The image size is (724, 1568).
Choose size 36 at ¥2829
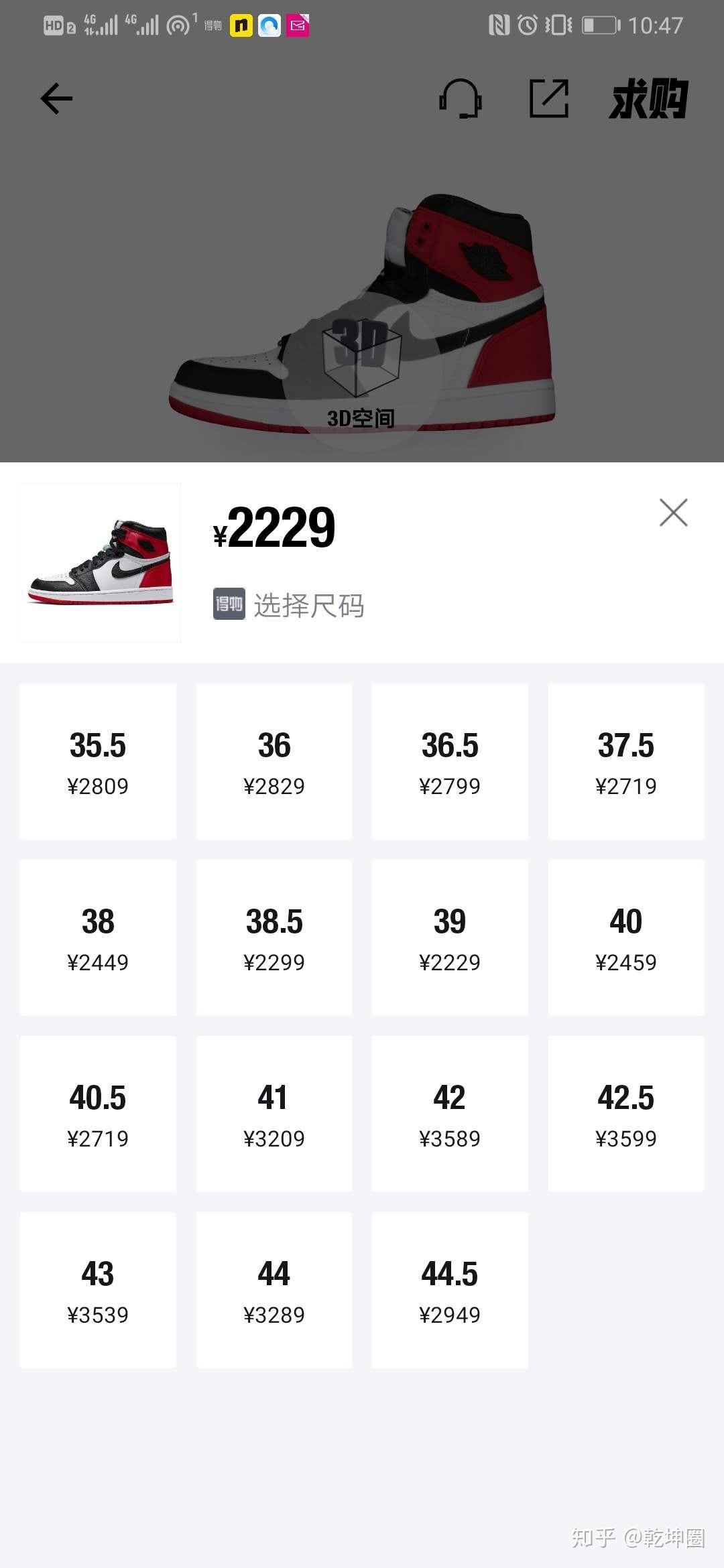tap(274, 761)
